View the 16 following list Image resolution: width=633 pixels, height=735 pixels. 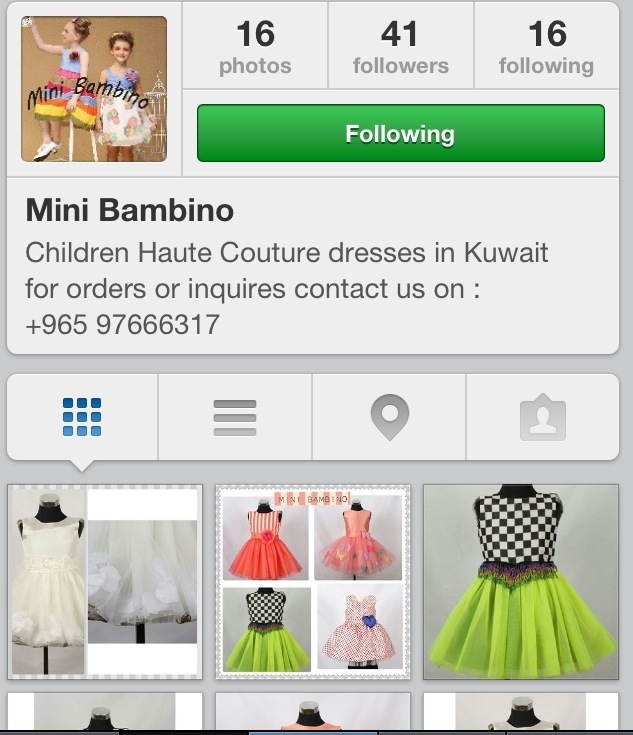click(546, 47)
